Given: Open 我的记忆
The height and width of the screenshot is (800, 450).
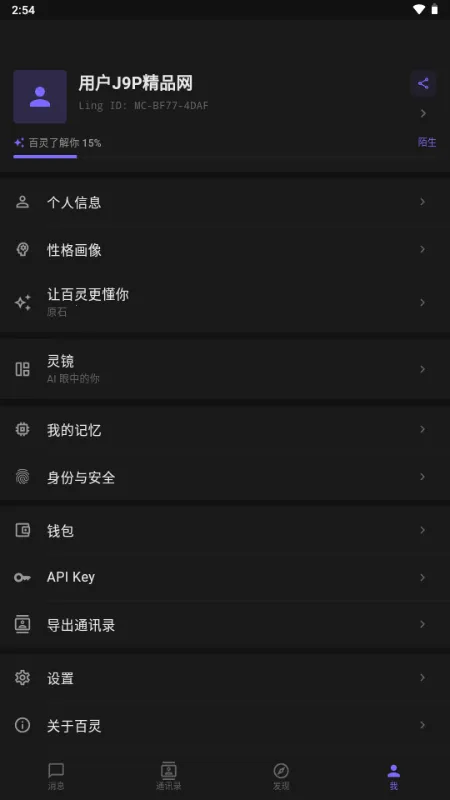Looking at the screenshot, I should click(x=225, y=430).
